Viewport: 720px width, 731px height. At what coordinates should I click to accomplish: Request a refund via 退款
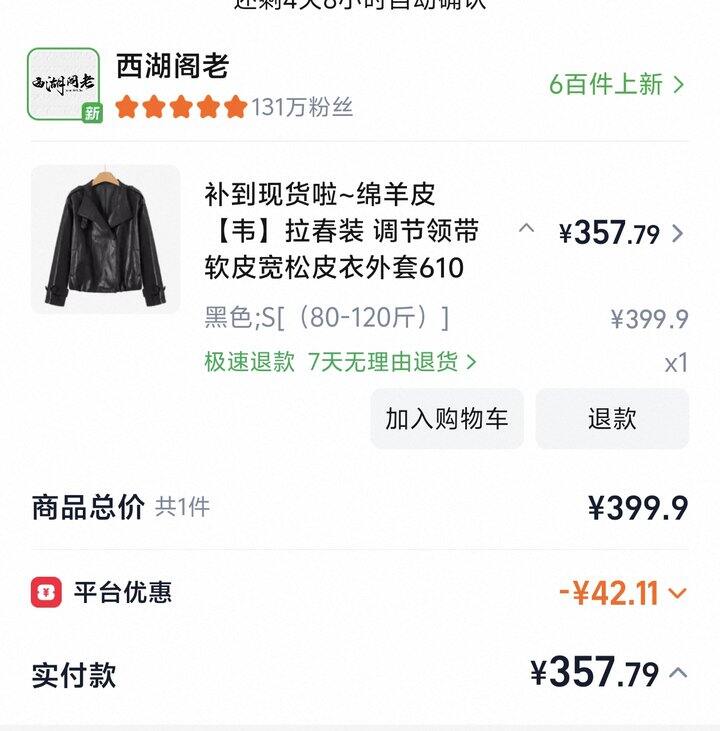click(x=612, y=418)
